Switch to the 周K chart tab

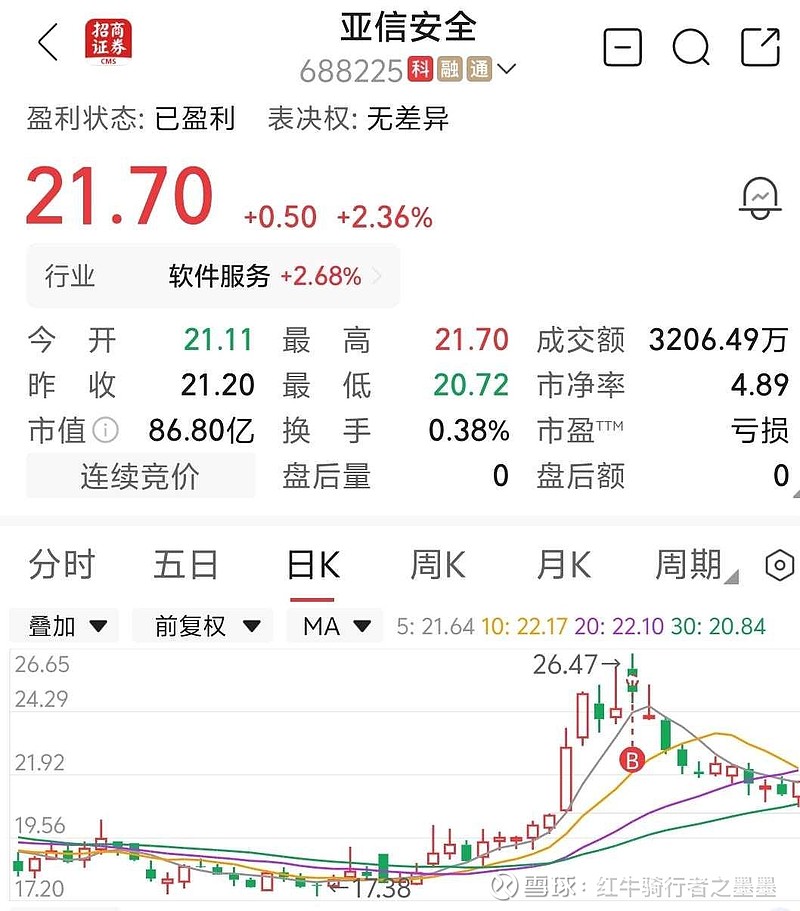click(x=438, y=565)
